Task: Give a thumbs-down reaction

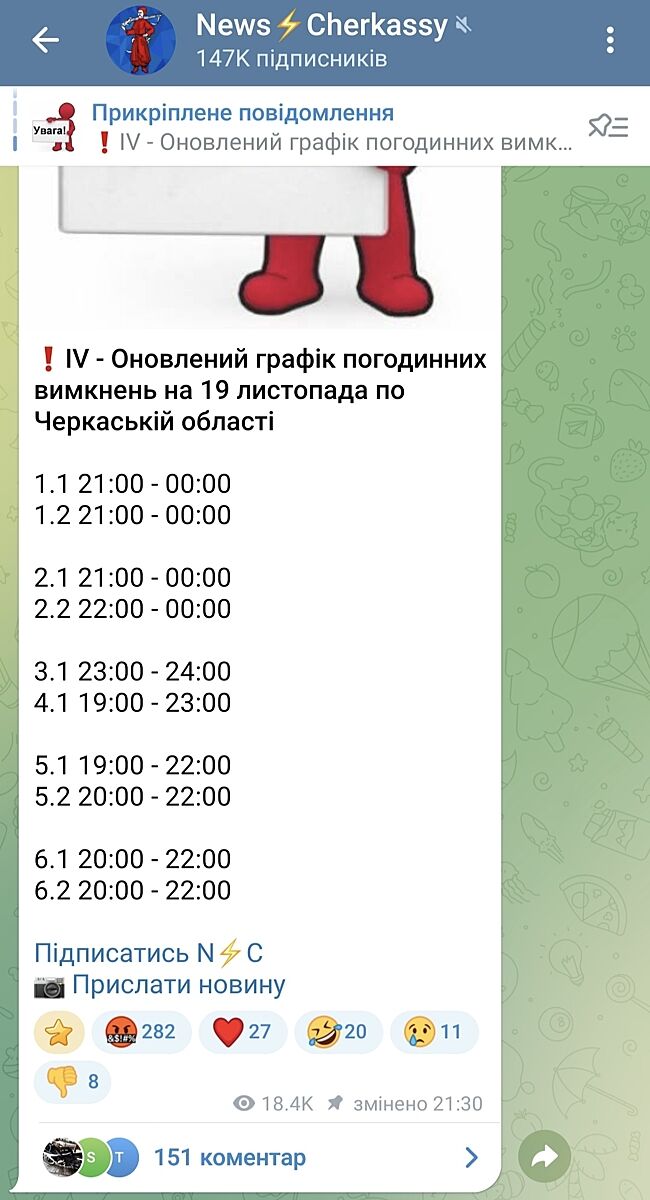Action: click(x=72, y=1081)
